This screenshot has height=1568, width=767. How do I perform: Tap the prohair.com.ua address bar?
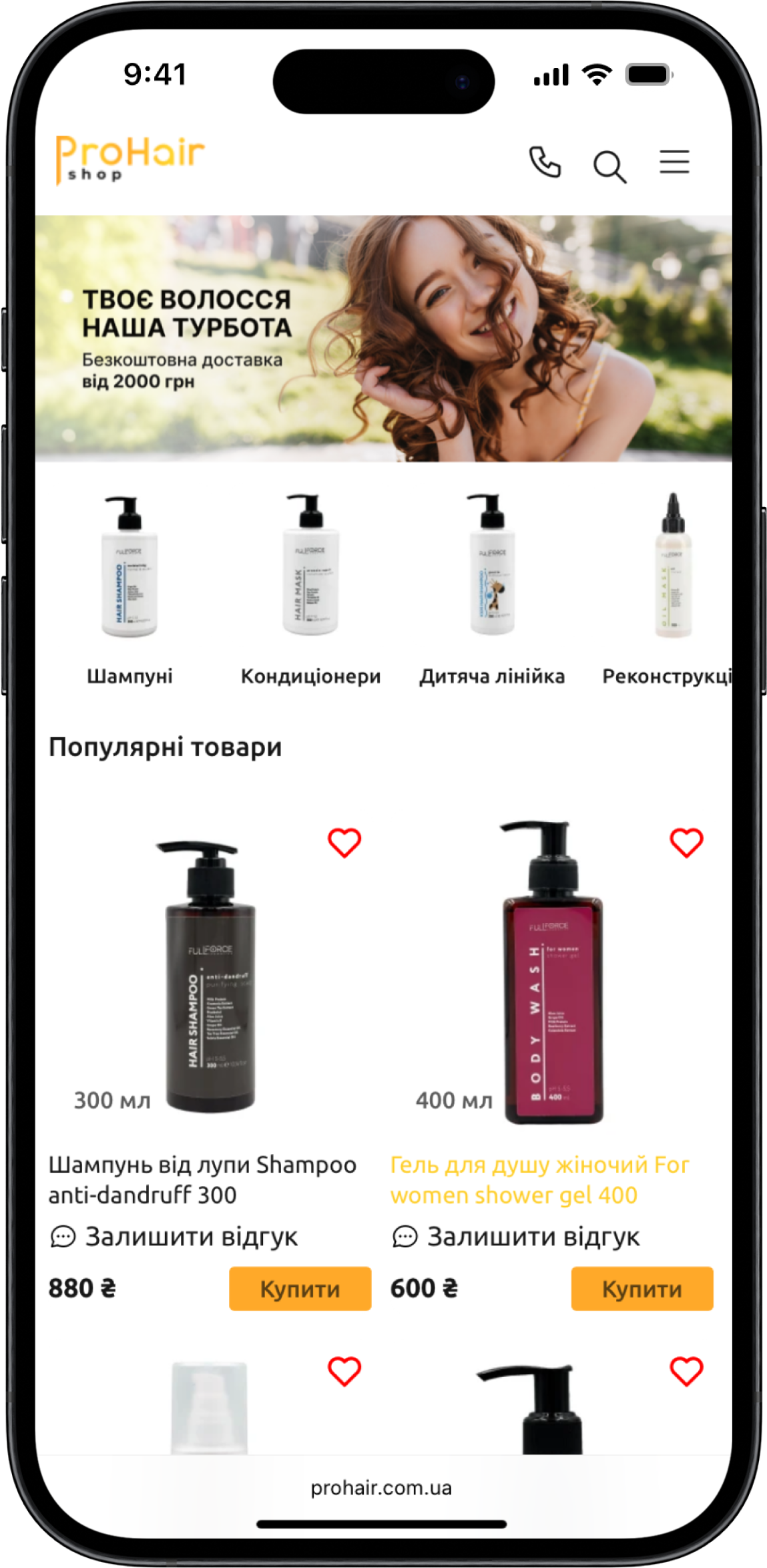[381, 1488]
